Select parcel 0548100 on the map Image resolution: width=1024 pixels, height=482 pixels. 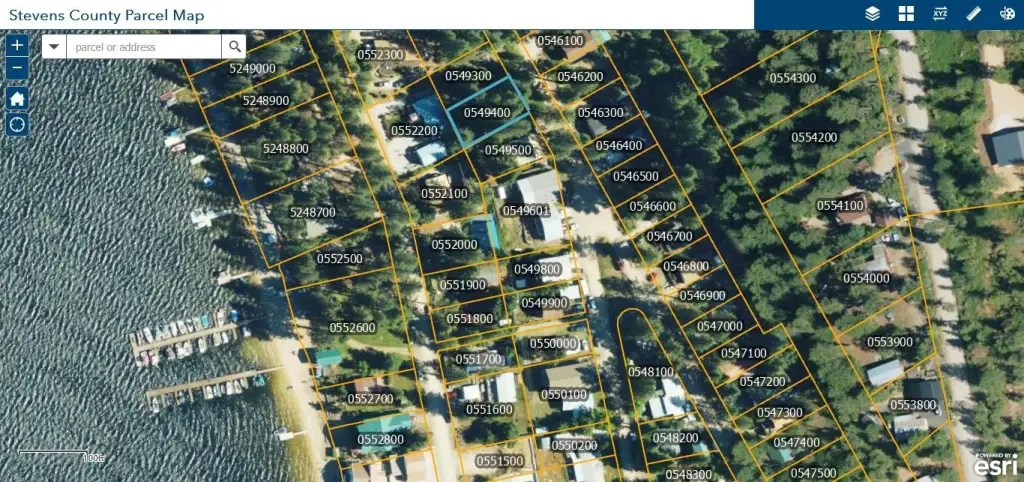click(x=650, y=371)
